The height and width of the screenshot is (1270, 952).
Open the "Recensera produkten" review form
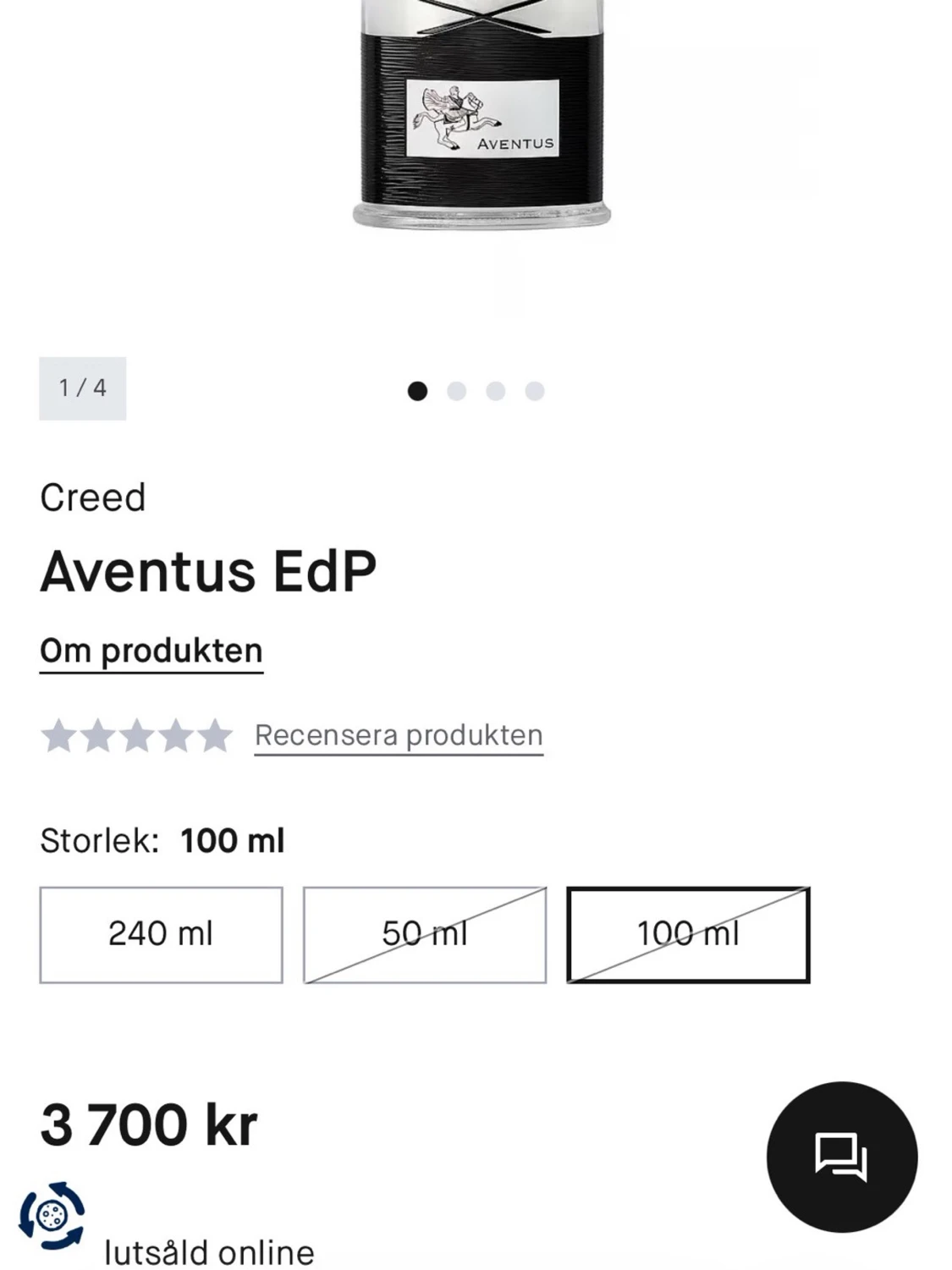coord(398,734)
